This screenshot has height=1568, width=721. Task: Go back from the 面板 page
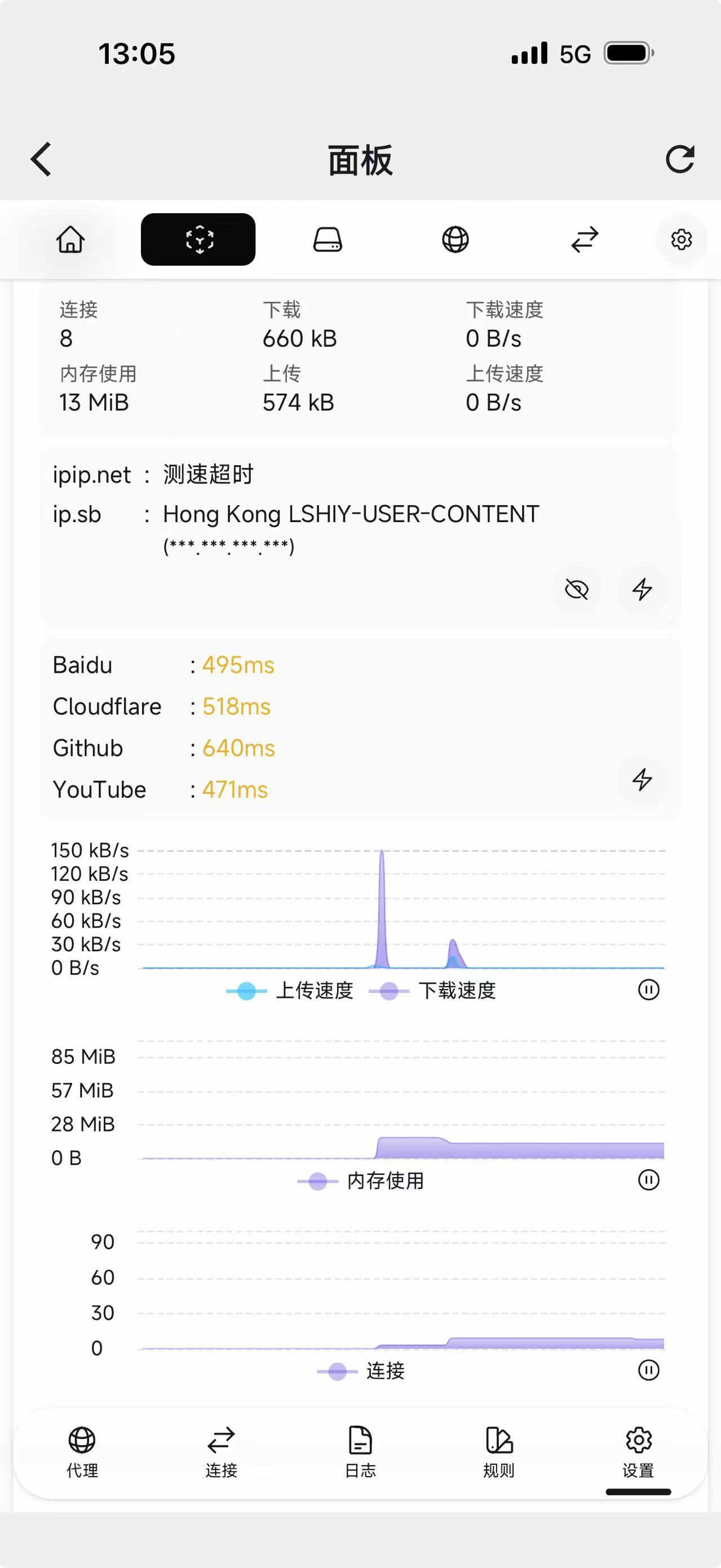[41, 160]
